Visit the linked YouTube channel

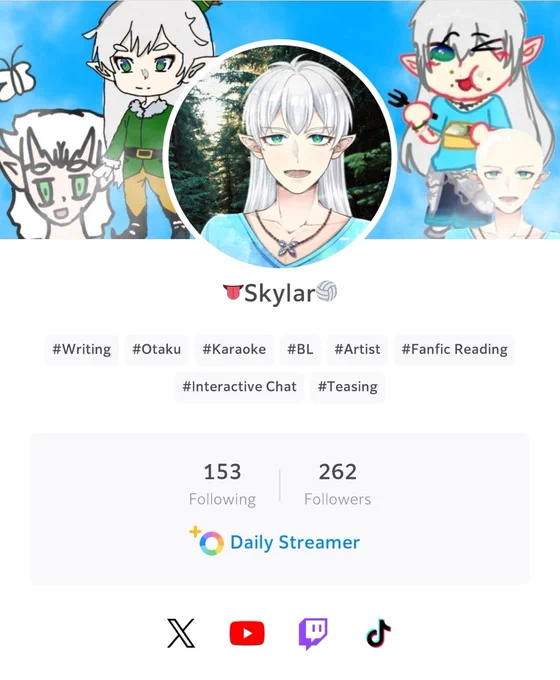click(x=247, y=634)
